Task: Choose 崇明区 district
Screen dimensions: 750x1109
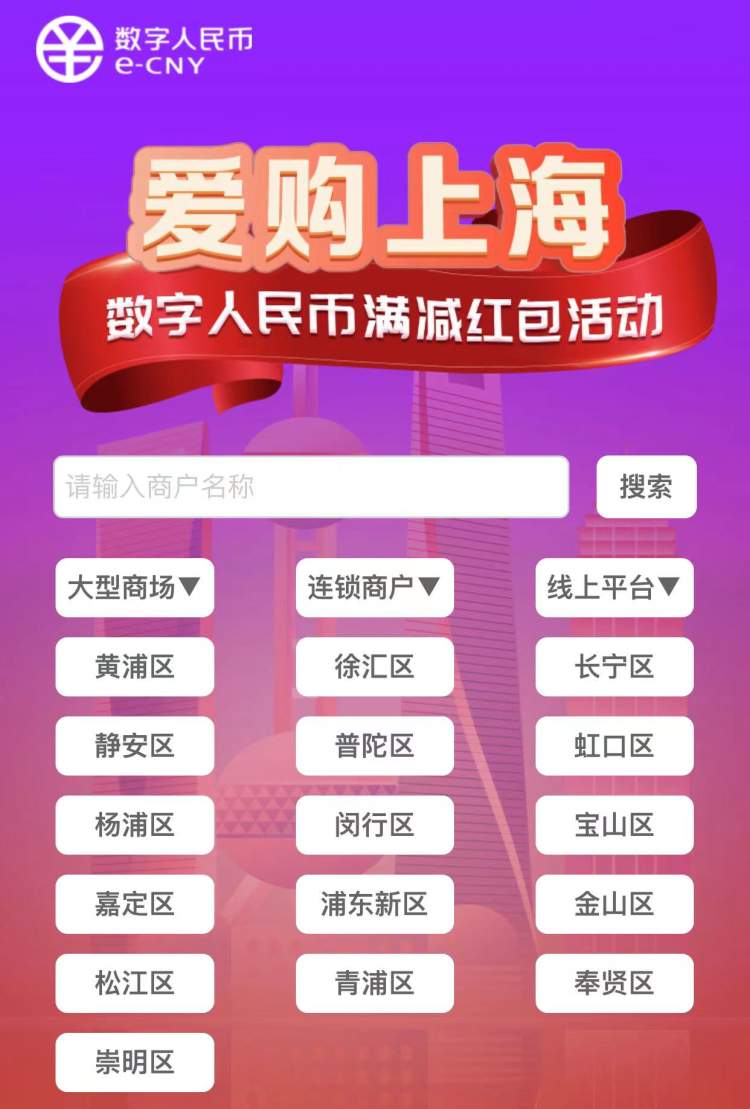Action: 134,1062
